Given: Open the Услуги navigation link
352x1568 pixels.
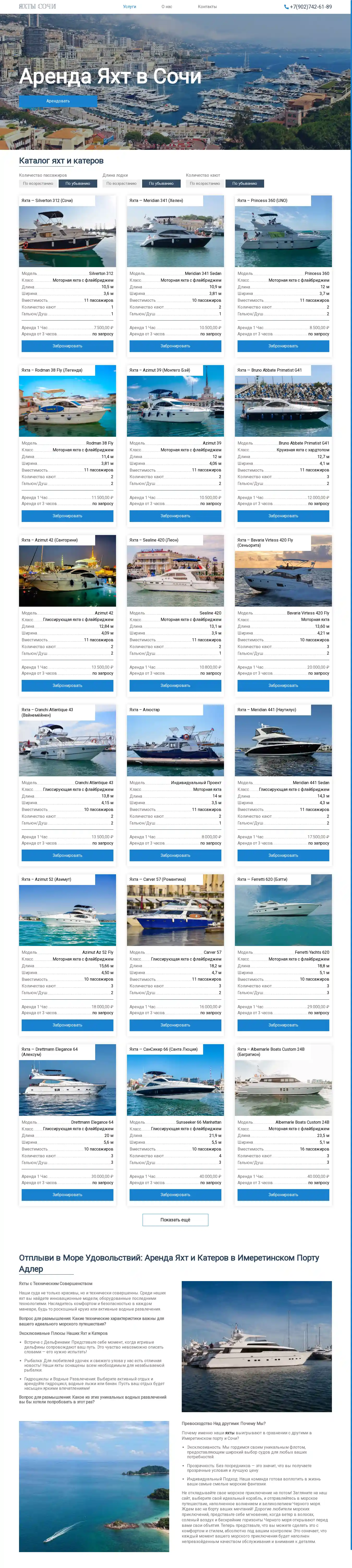Looking at the screenshot, I should coord(129,7).
